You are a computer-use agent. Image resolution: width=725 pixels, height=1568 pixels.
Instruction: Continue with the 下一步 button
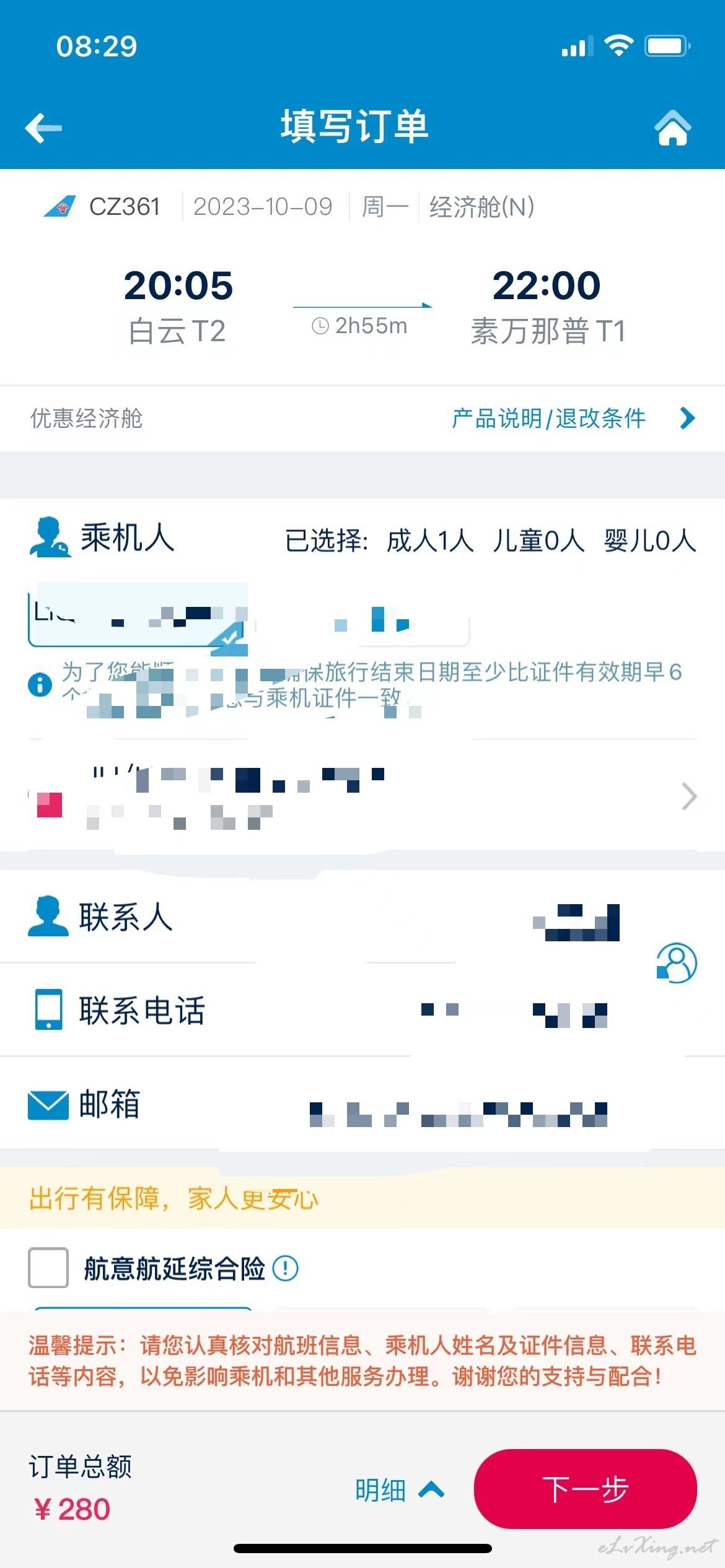click(586, 1489)
